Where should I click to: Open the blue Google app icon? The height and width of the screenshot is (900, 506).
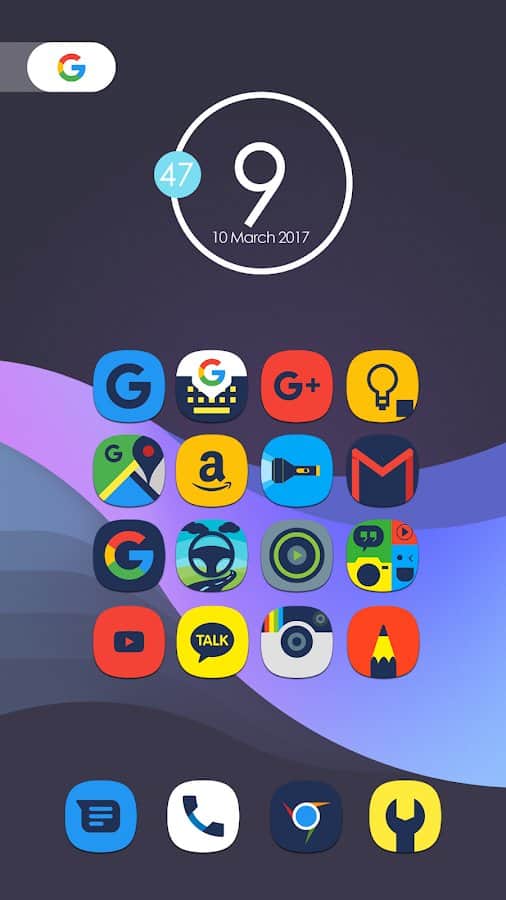click(129, 386)
